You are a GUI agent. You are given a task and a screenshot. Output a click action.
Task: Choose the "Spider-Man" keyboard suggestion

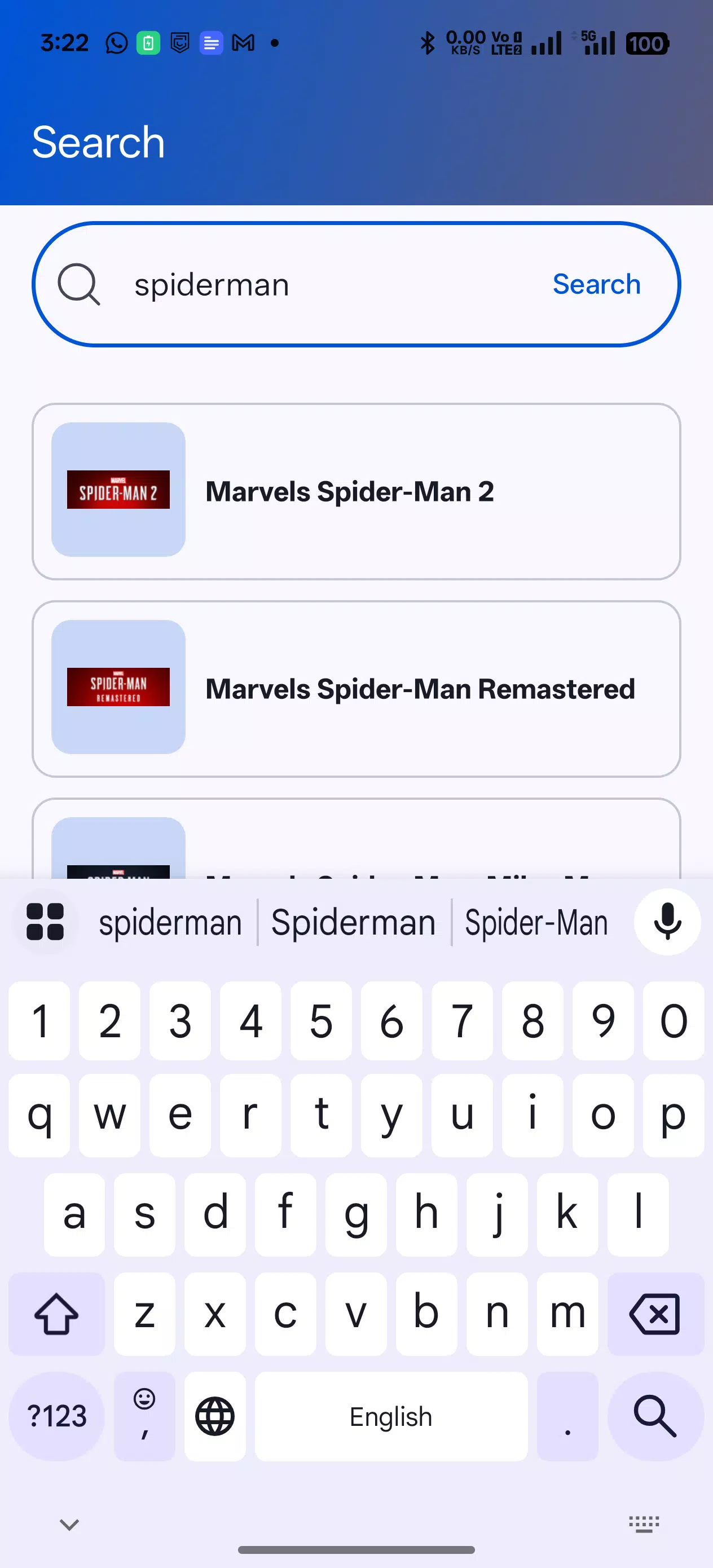click(536, 922)
